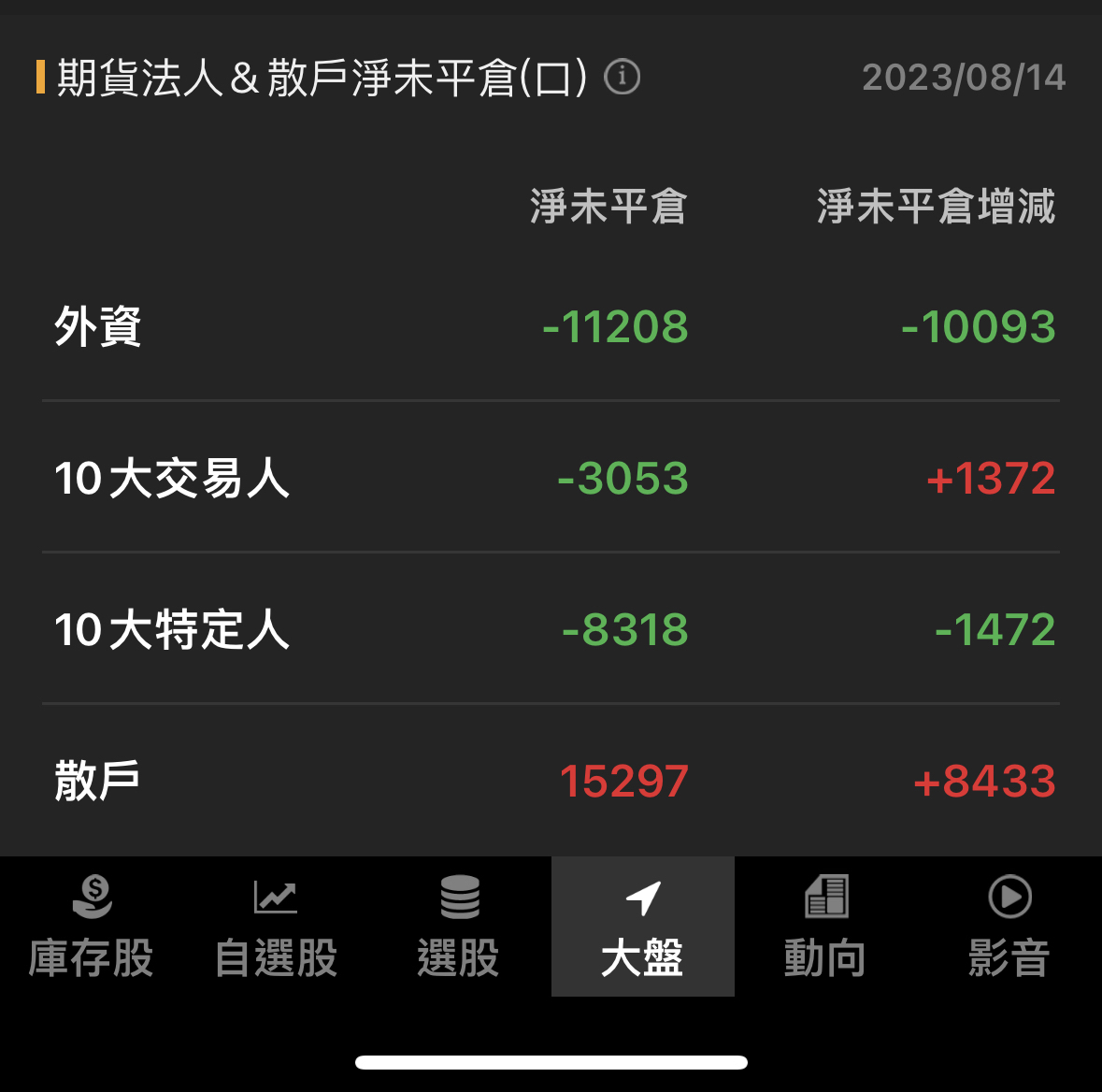Viewport: 1102px width, 1092px height.
Task: Open the 自選股 tab
Action: click(x=276, y=927)
